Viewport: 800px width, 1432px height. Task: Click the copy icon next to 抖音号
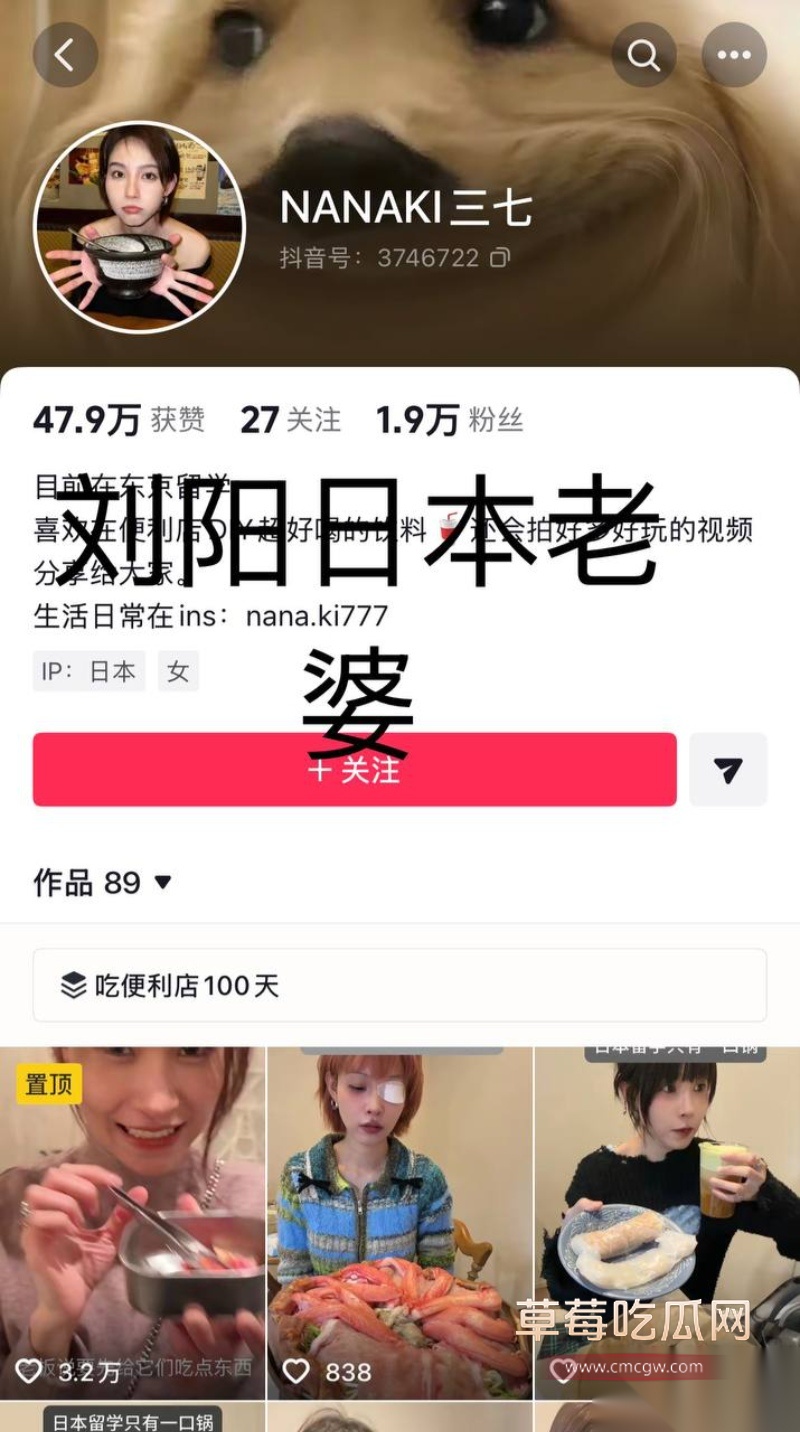[x=498, y=258]
